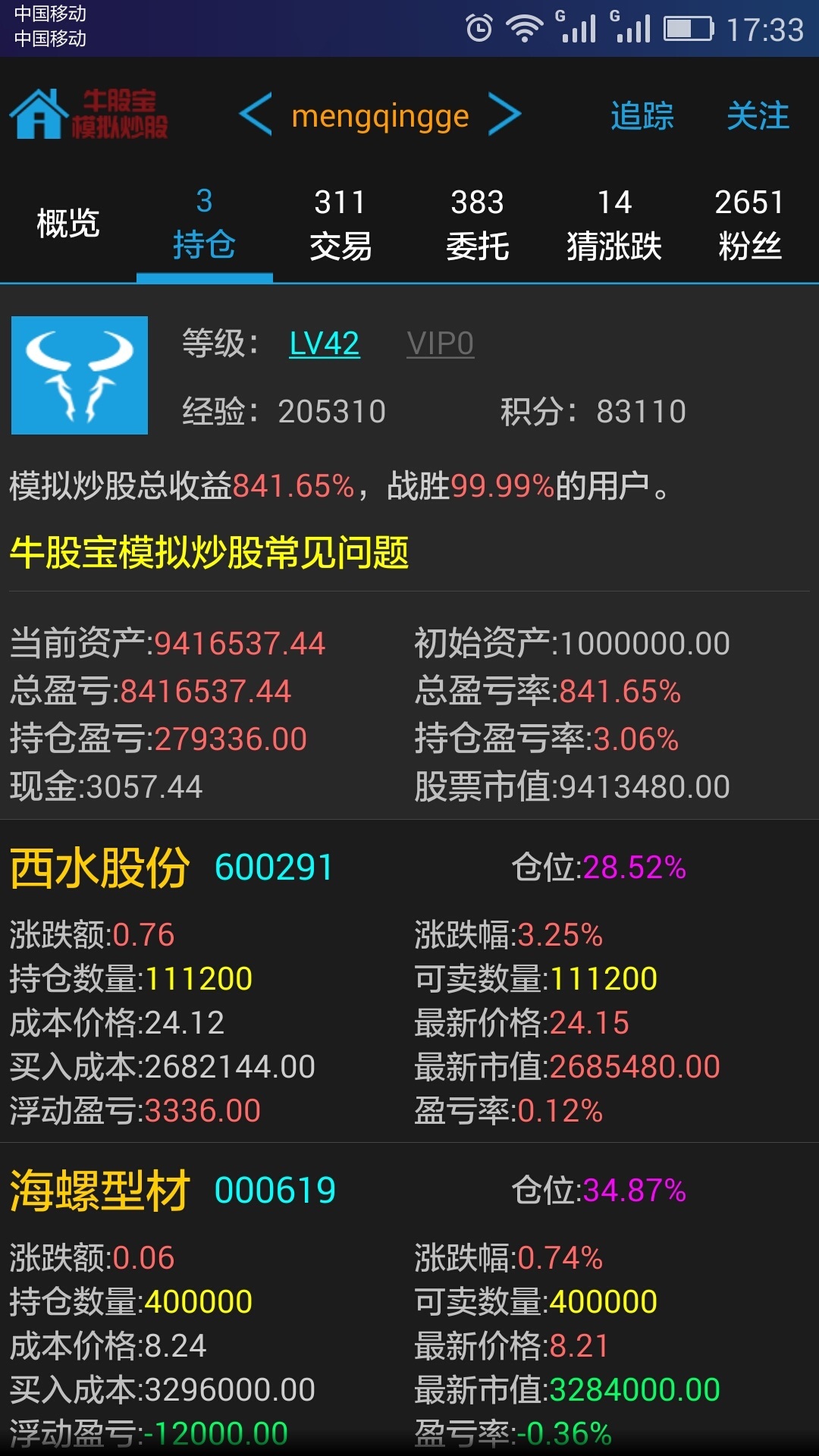Tap 追踪 to track this user
The height and width of the screenshot is (1456, 819).
[x=642, y=116]
